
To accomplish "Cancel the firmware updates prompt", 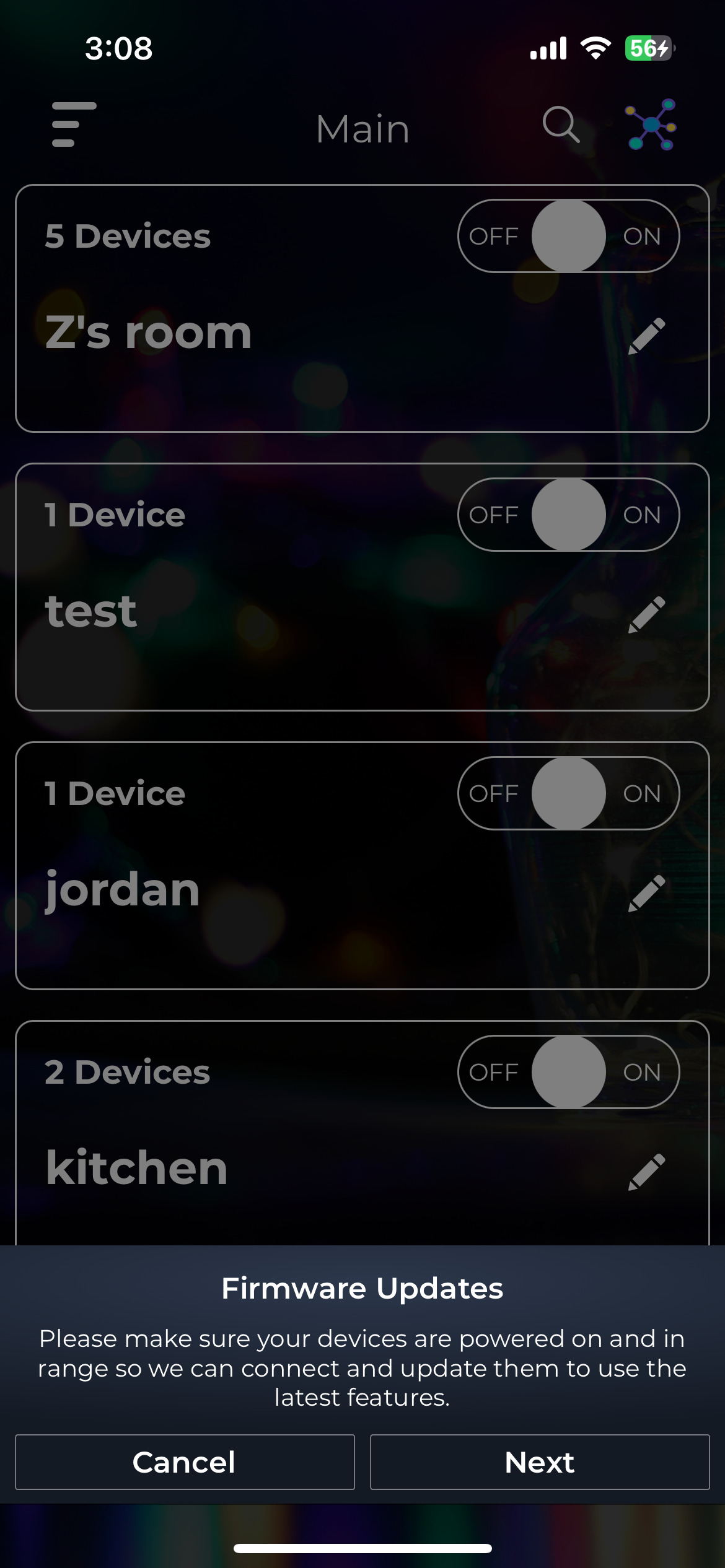I will tap(185, 1462).
